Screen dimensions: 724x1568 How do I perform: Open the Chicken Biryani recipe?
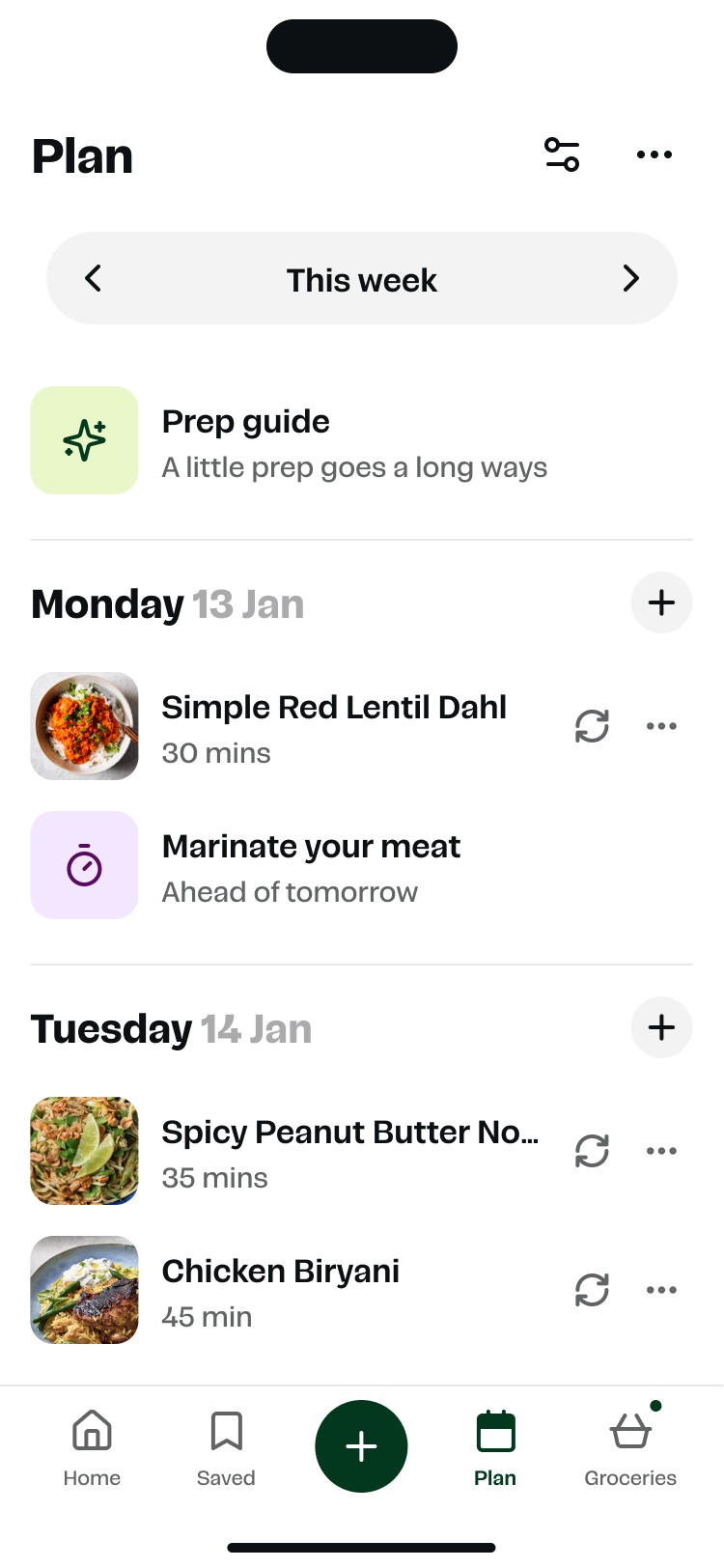[280, 1290]
